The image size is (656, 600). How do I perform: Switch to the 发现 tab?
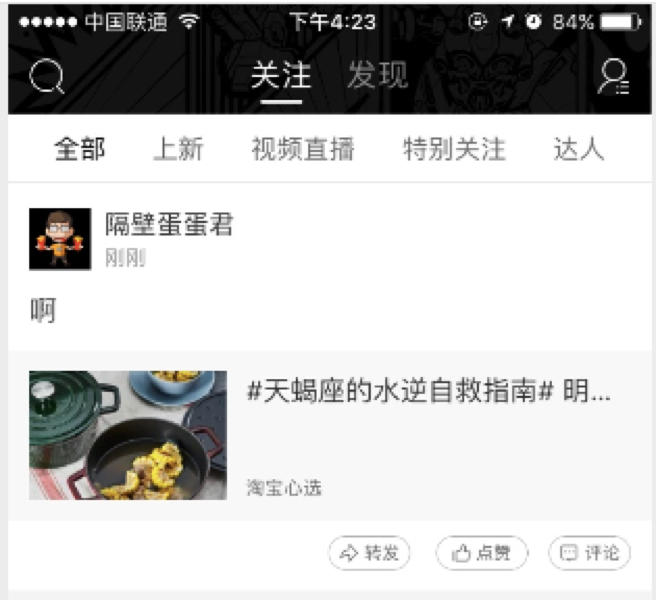pyautogui.click(x=378, y=77)
